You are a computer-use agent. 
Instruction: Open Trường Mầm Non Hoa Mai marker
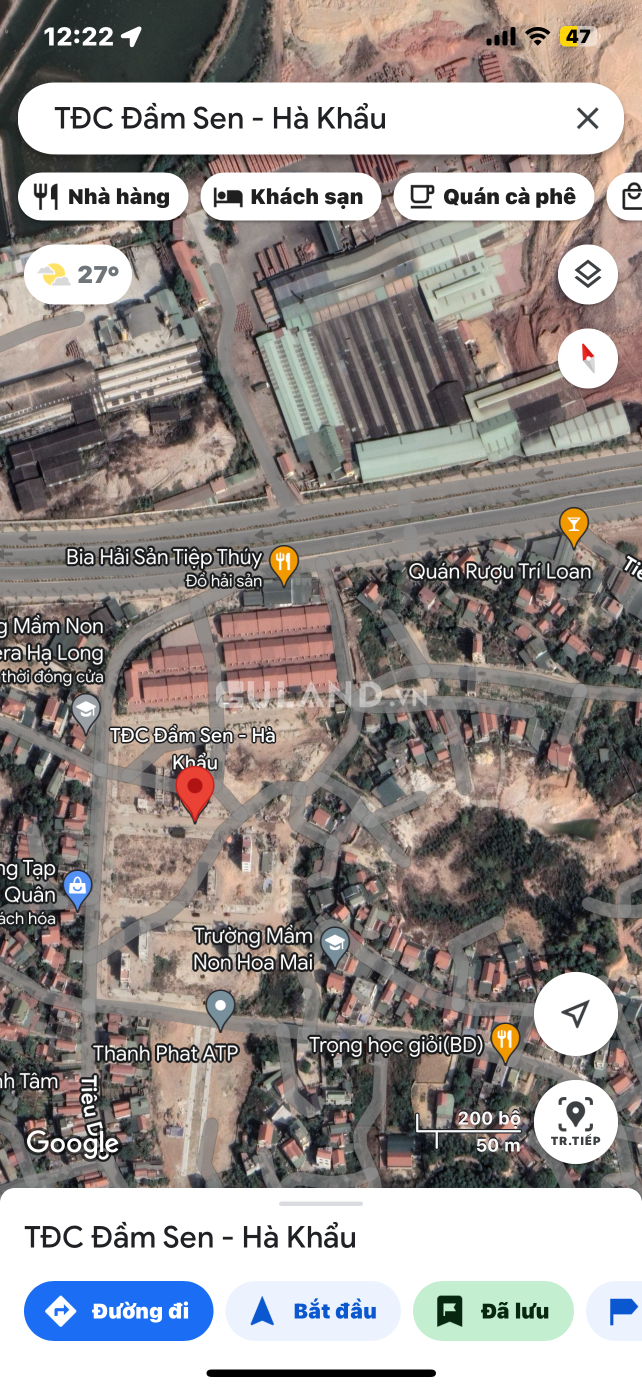click(x=334, y=942)
